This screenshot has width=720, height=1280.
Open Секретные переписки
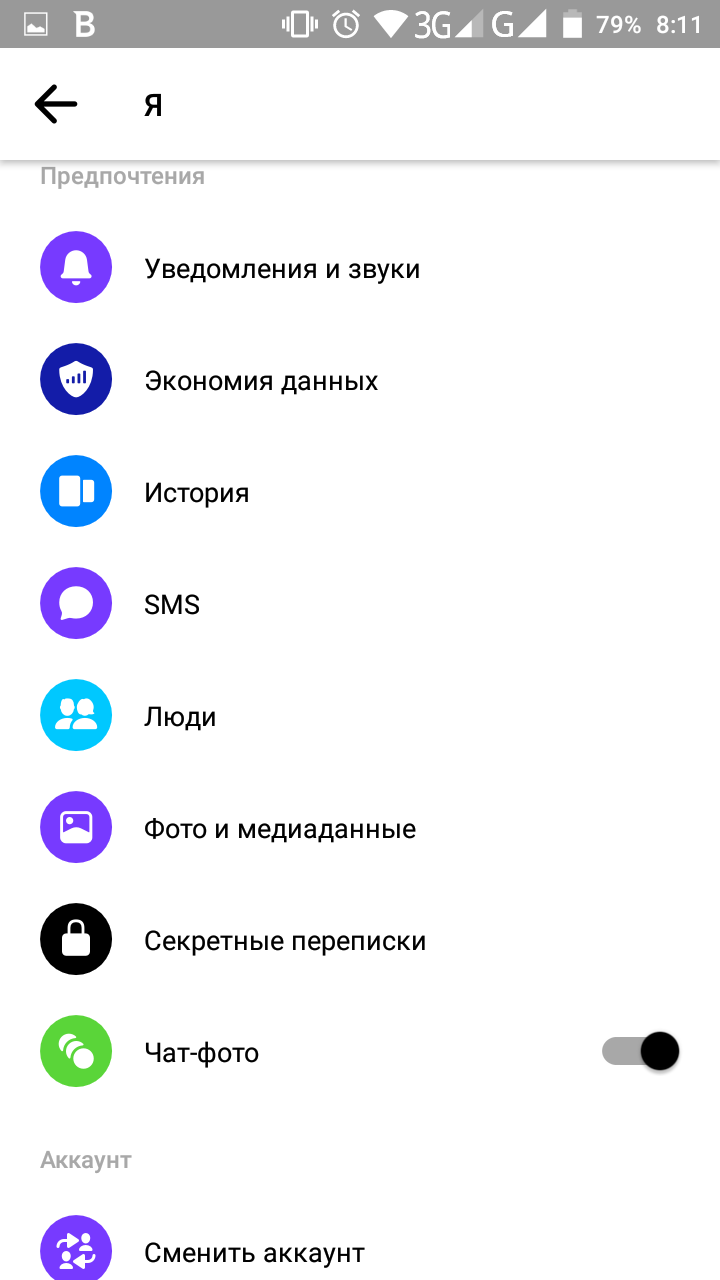(285, 941)
